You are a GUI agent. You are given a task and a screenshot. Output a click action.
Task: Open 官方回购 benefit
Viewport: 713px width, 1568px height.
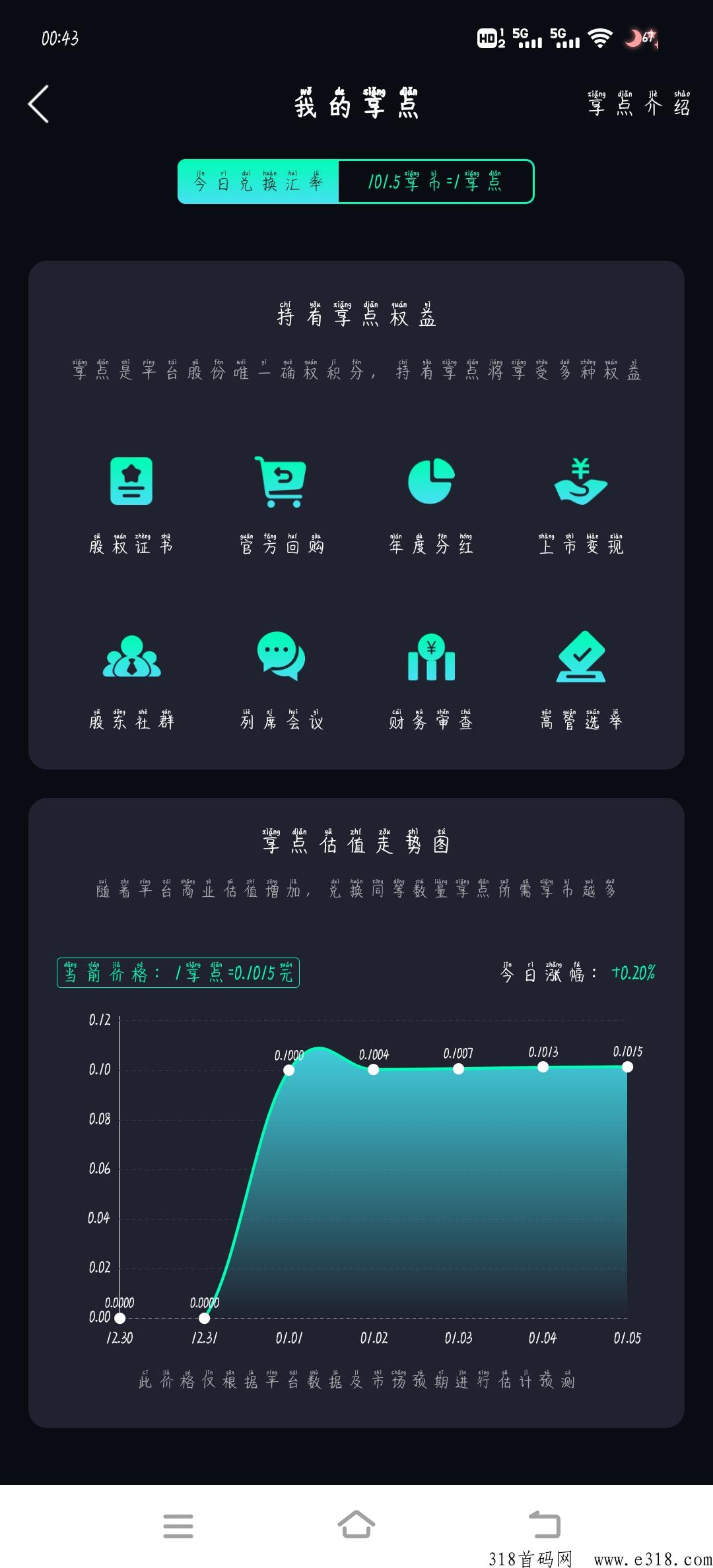point(281,506)
